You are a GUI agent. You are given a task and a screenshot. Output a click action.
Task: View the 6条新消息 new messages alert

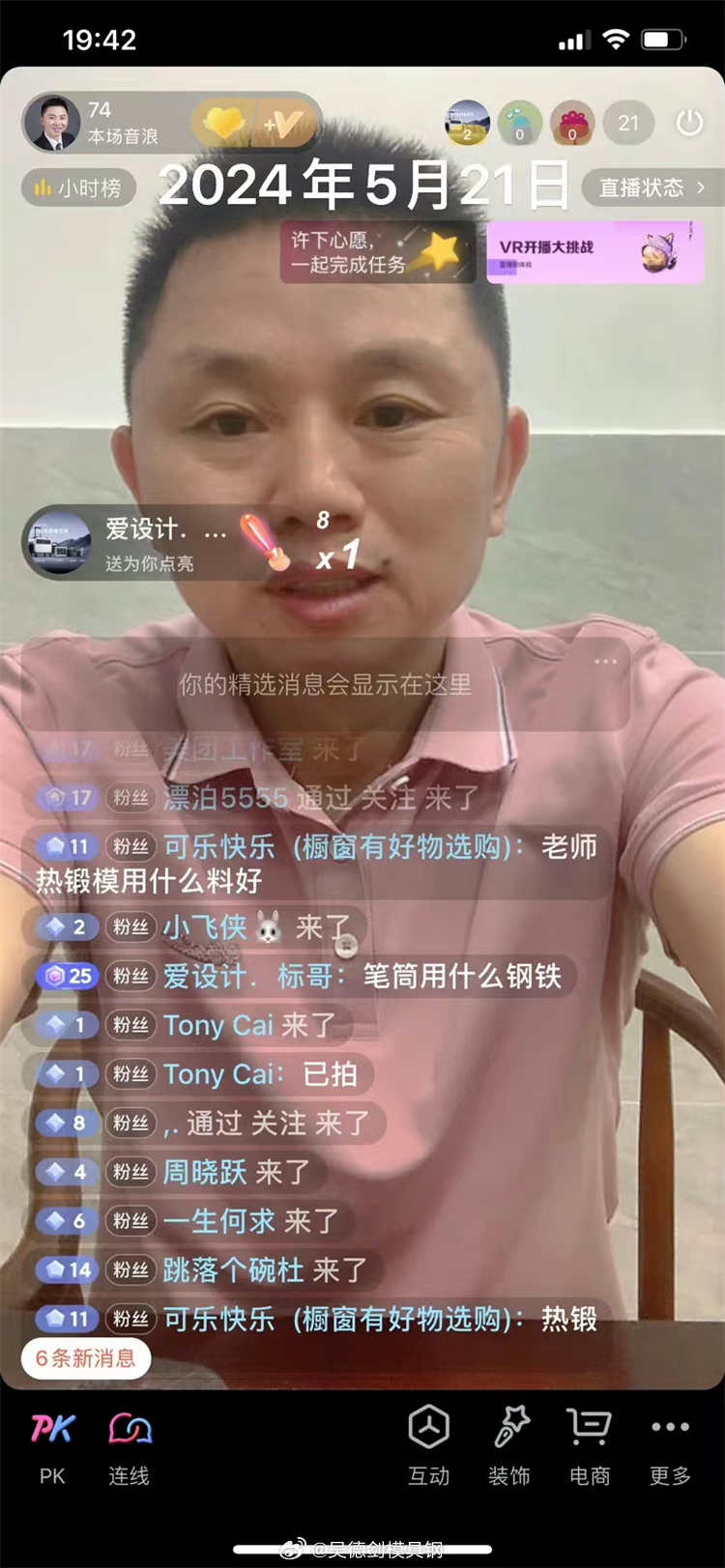pos(84,1357)
